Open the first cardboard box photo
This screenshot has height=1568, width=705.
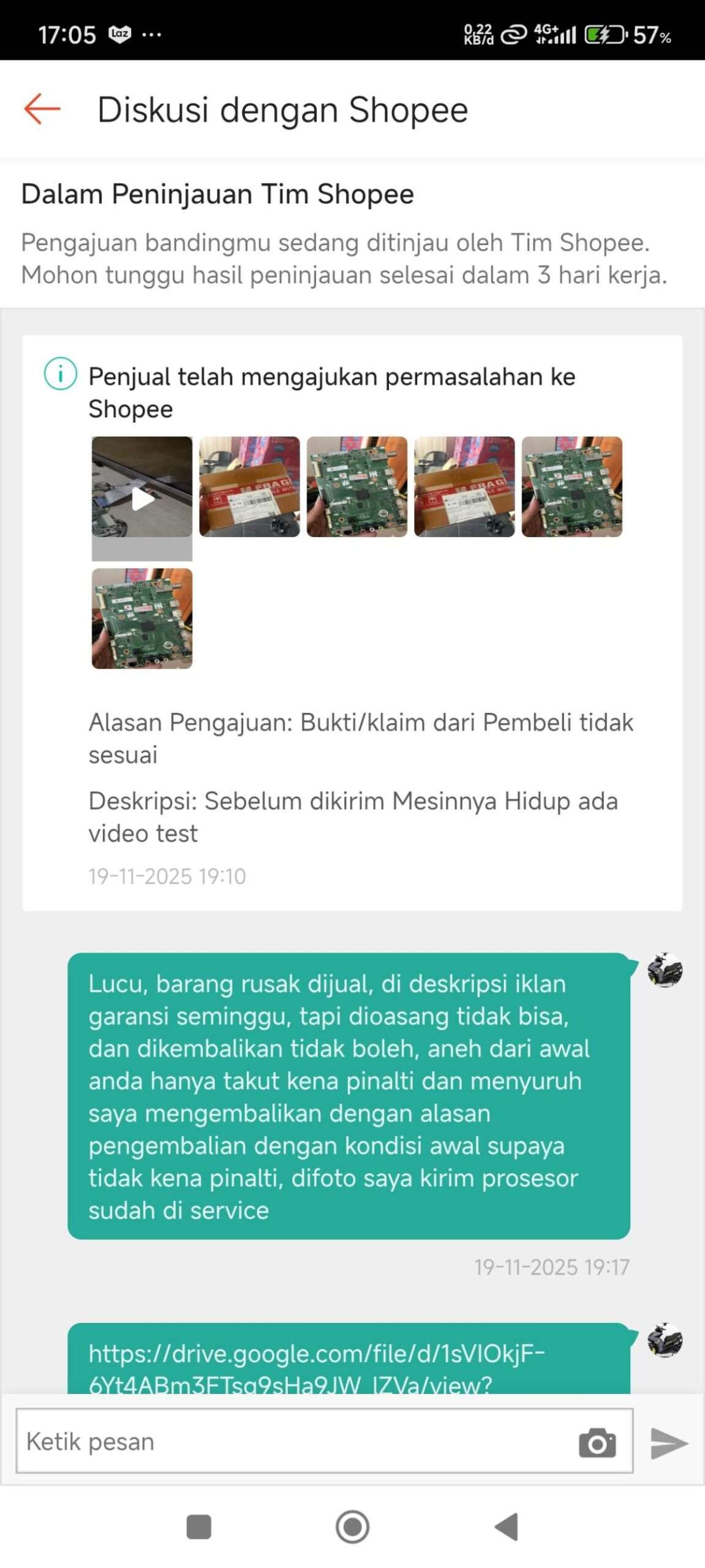pyautogui.click(x=249, y=486)
